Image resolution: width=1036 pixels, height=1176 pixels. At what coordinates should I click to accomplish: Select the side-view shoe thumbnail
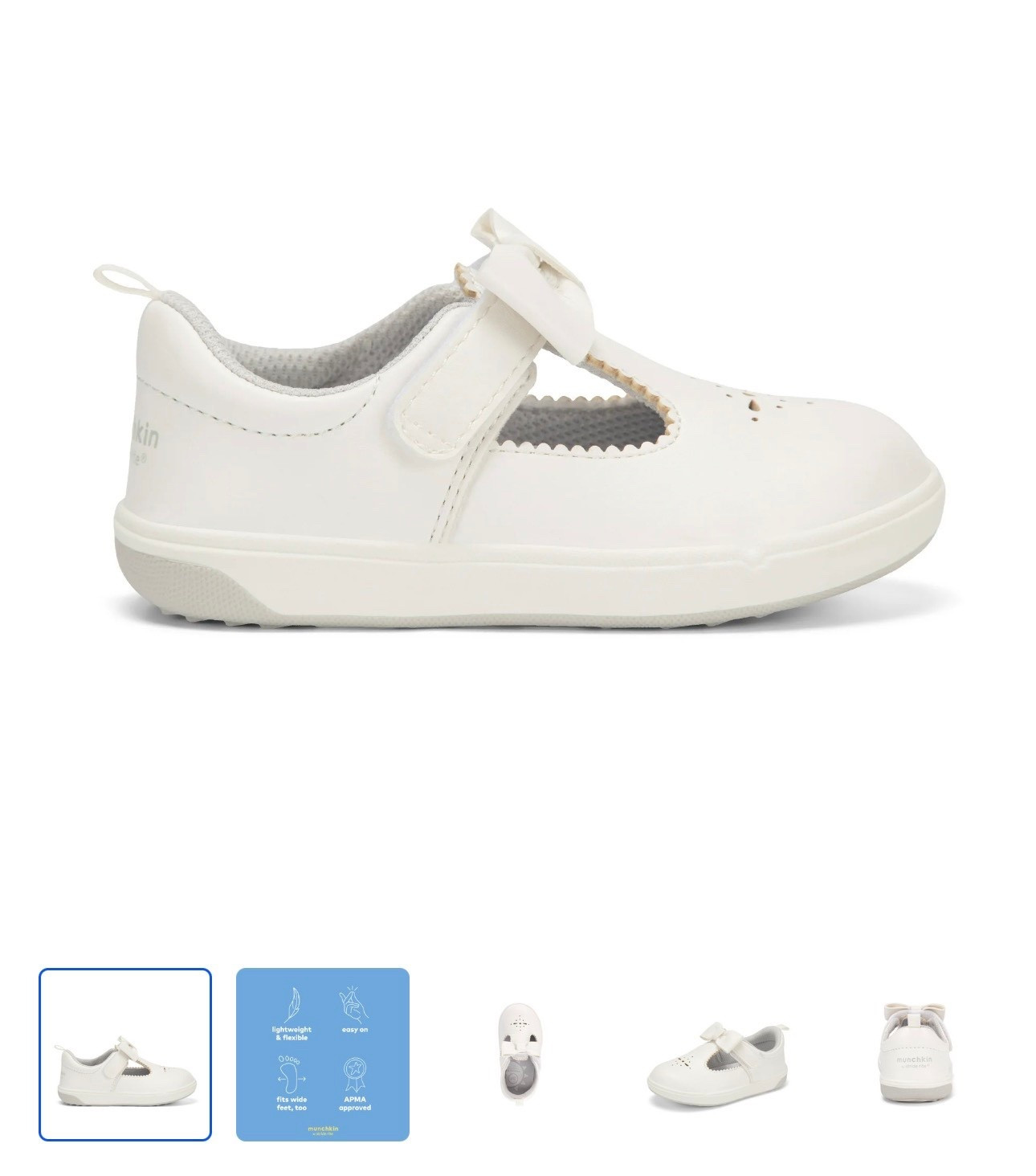125,1054
